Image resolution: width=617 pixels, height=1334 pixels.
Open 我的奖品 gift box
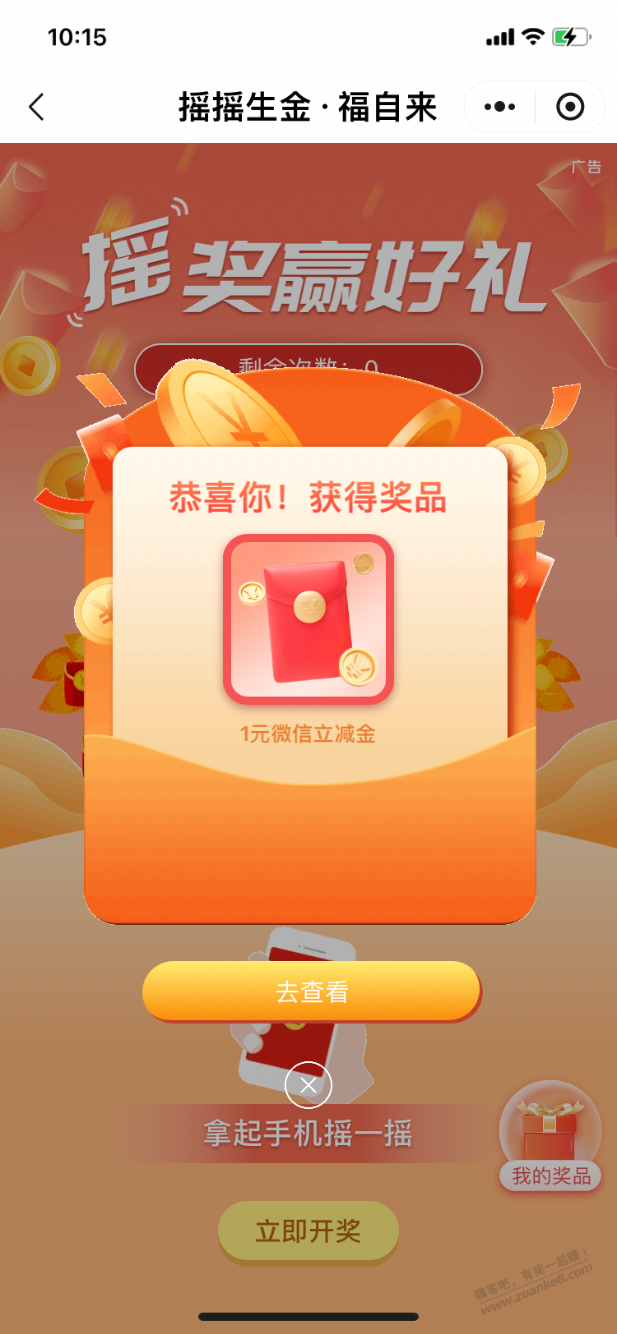[x=551, y=1140]
